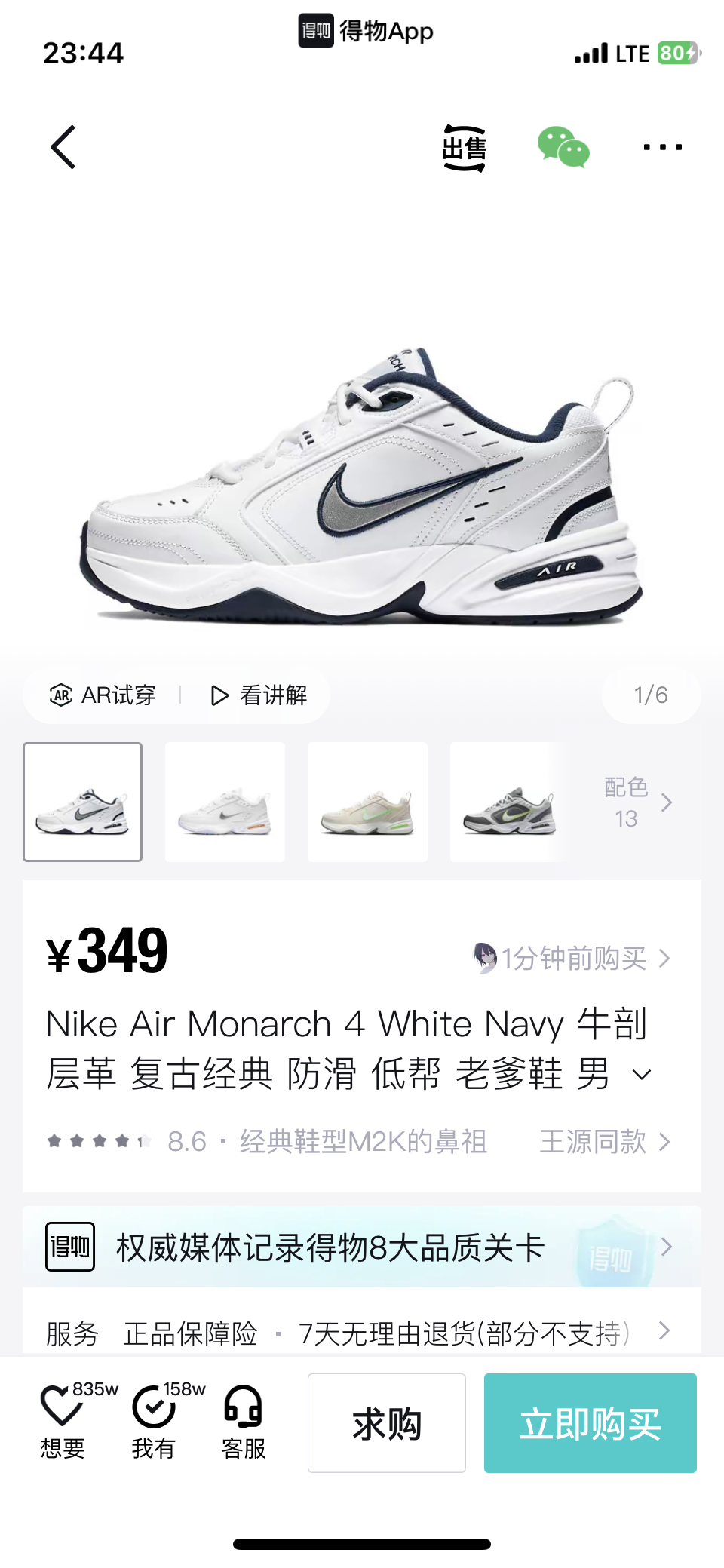This screenshot has width=724, height=1568.
Task: Share the product via WeChat
Action: [563, 147]
